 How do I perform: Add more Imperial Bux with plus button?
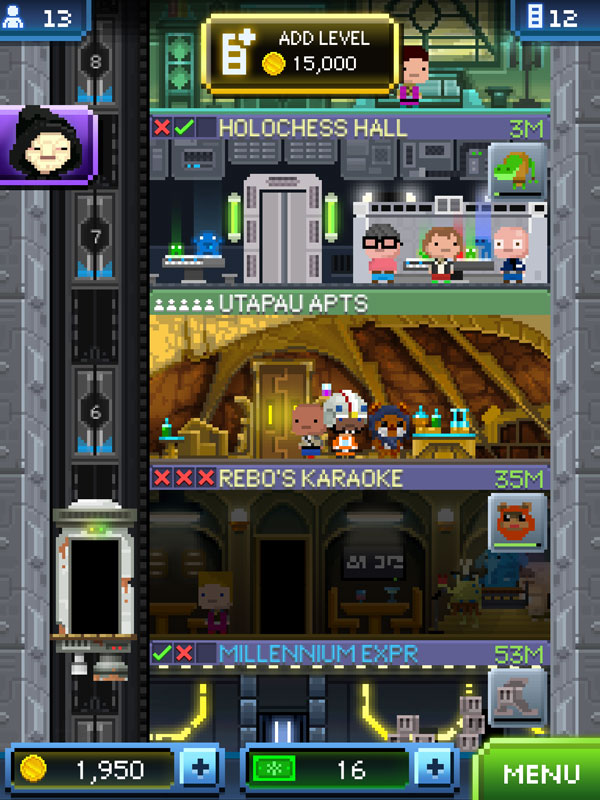click(x=433, y=769)
